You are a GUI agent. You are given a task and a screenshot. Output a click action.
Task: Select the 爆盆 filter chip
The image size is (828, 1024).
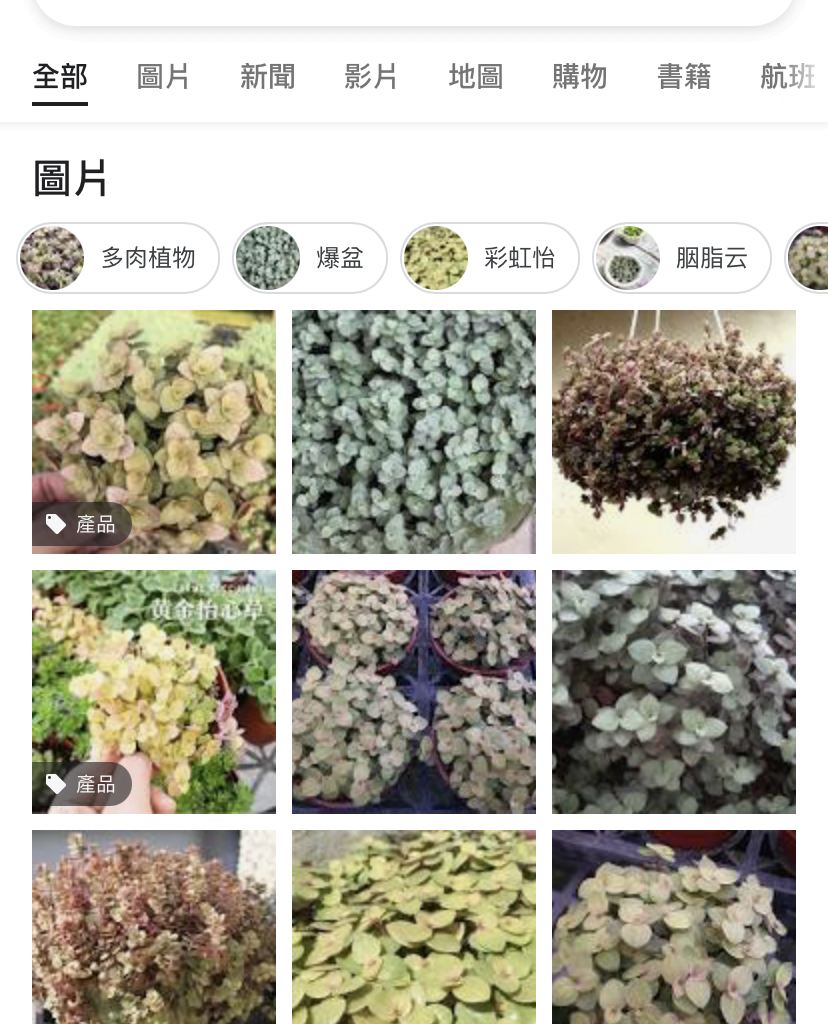tap(310, 258)
